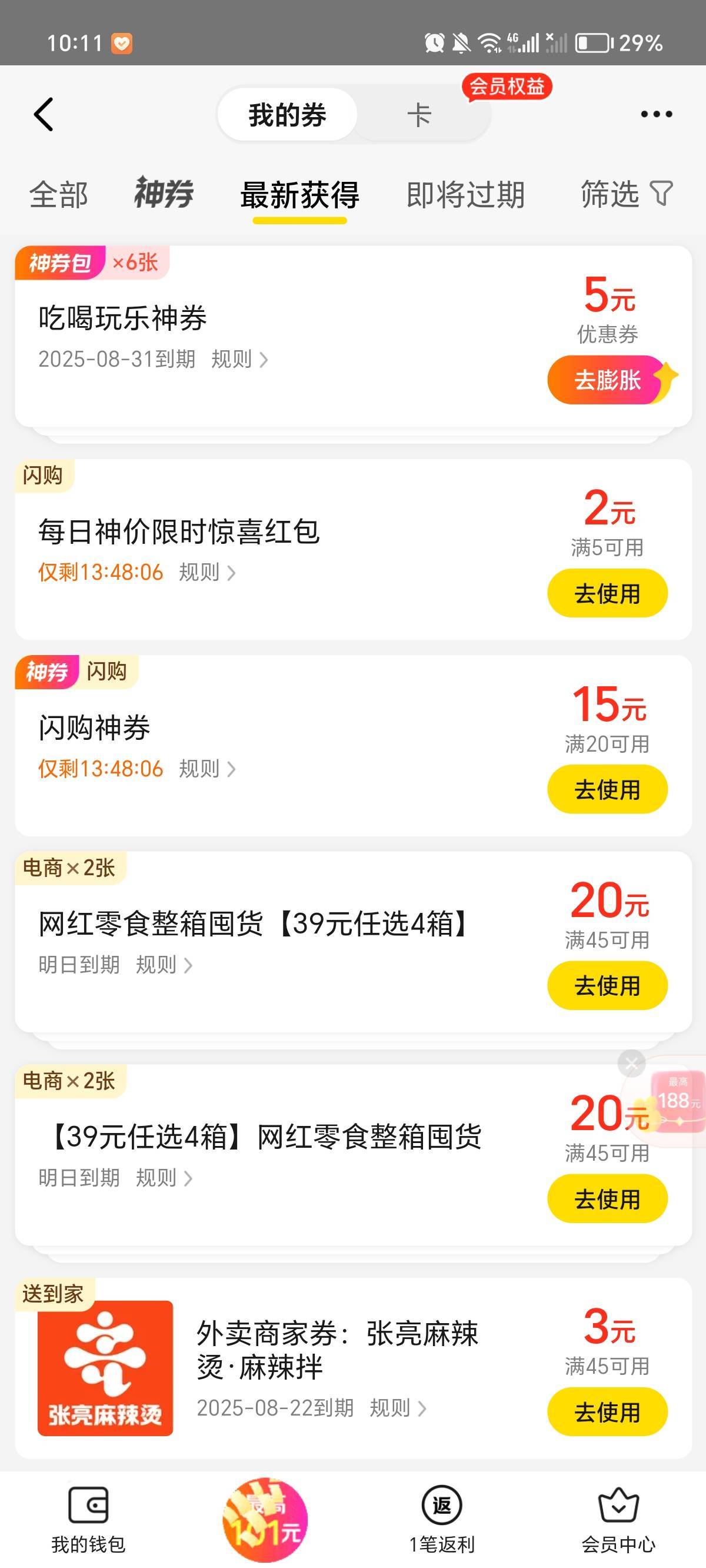Tap the 会员权益 badge
The height and width of the screenshot is (1568, 706).
coord(507,87)
